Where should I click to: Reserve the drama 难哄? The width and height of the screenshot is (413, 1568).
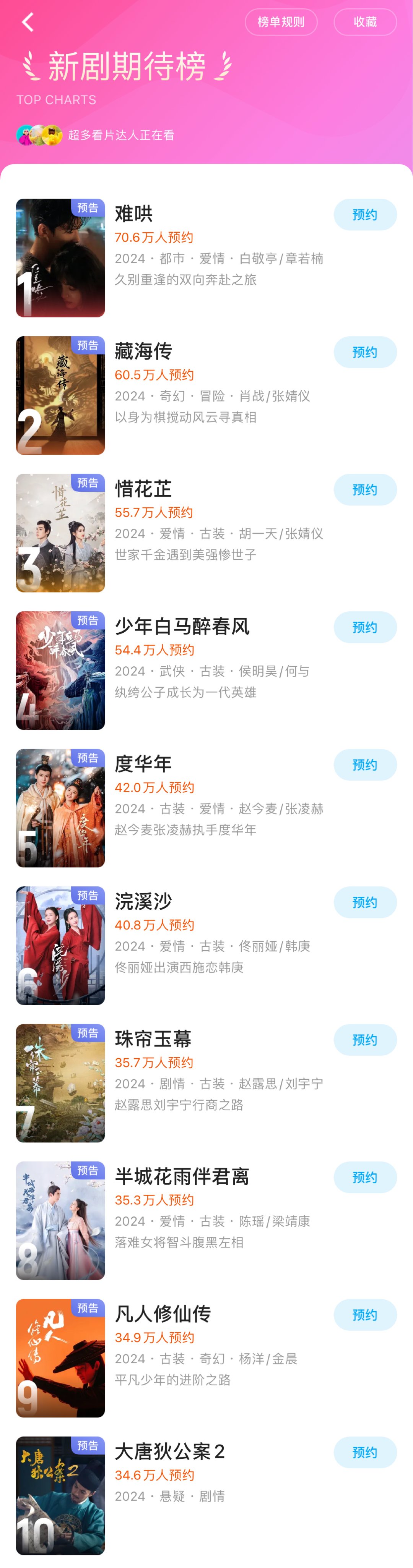click(365, 214)
